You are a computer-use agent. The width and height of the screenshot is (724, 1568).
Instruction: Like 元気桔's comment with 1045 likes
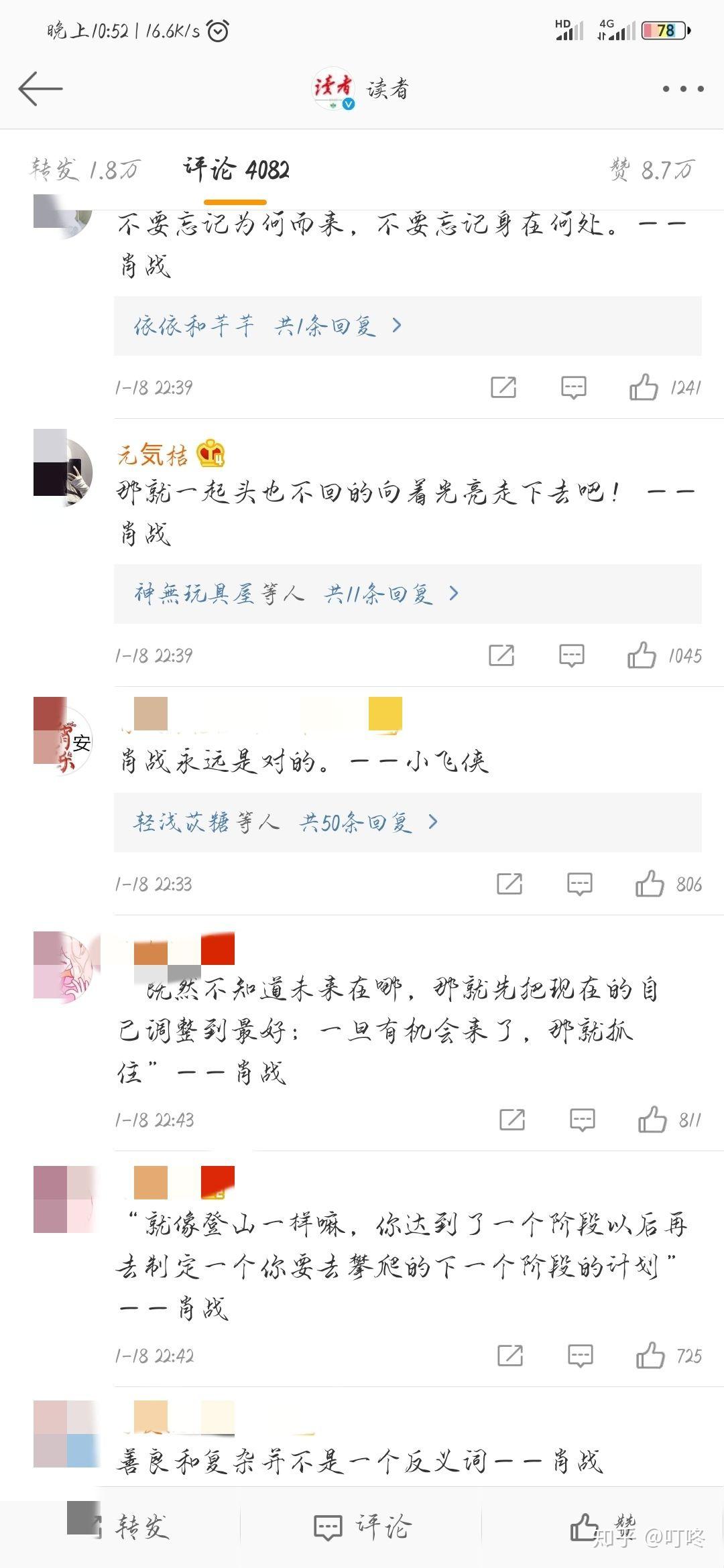click(x=642, y=655)
